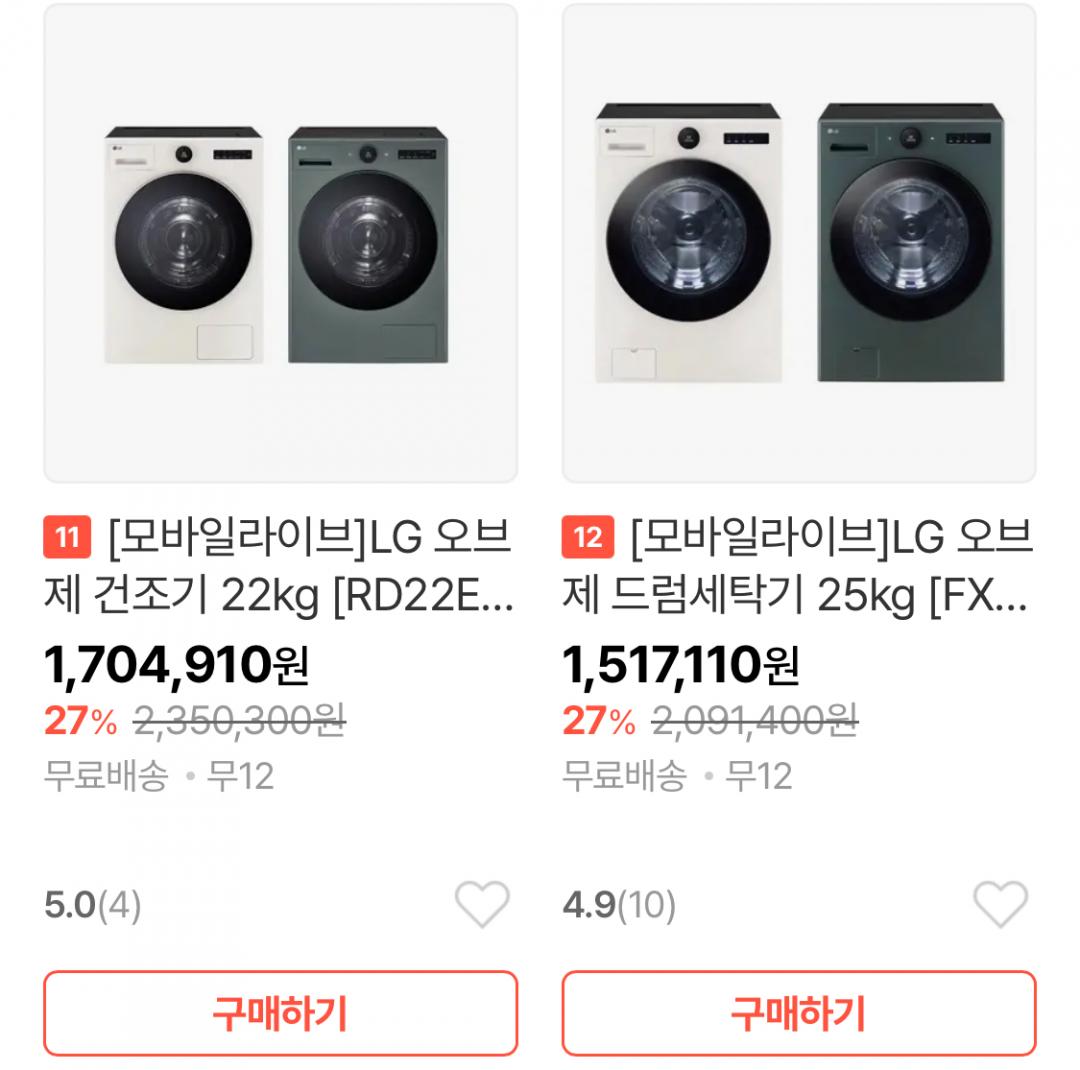Add the 건조기 22kg item to wishlist
1080x1070 pixels.
click(482, 906)
